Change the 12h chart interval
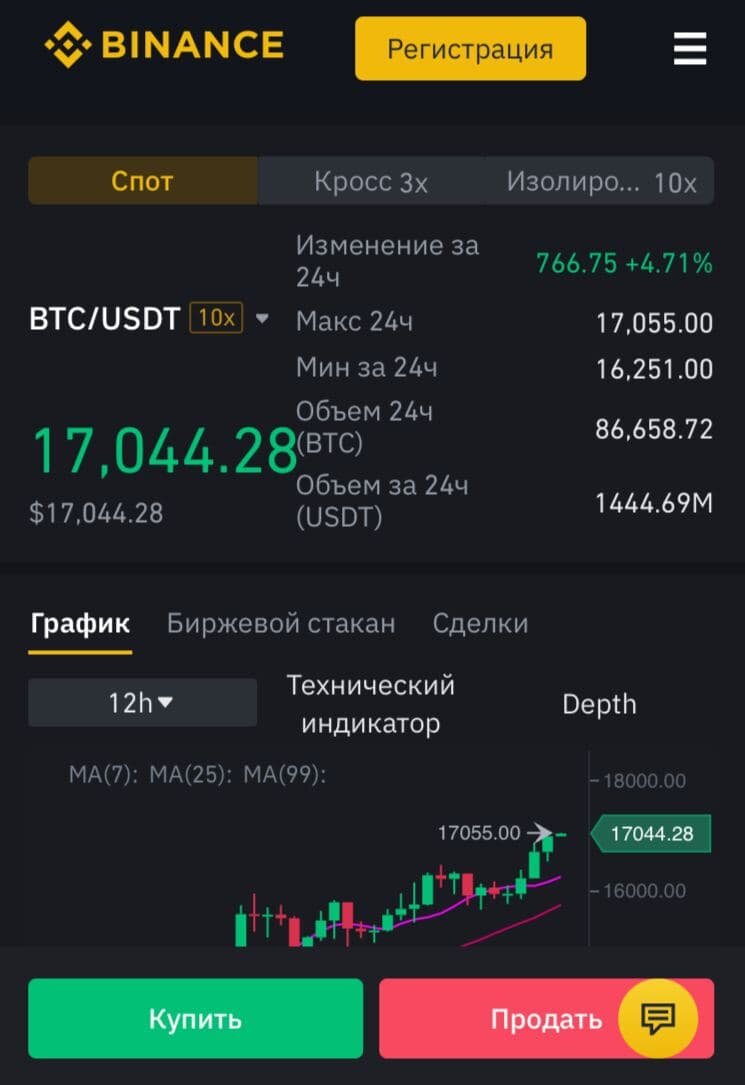Viewport: 745px width, 1085px height. [142, 702]
